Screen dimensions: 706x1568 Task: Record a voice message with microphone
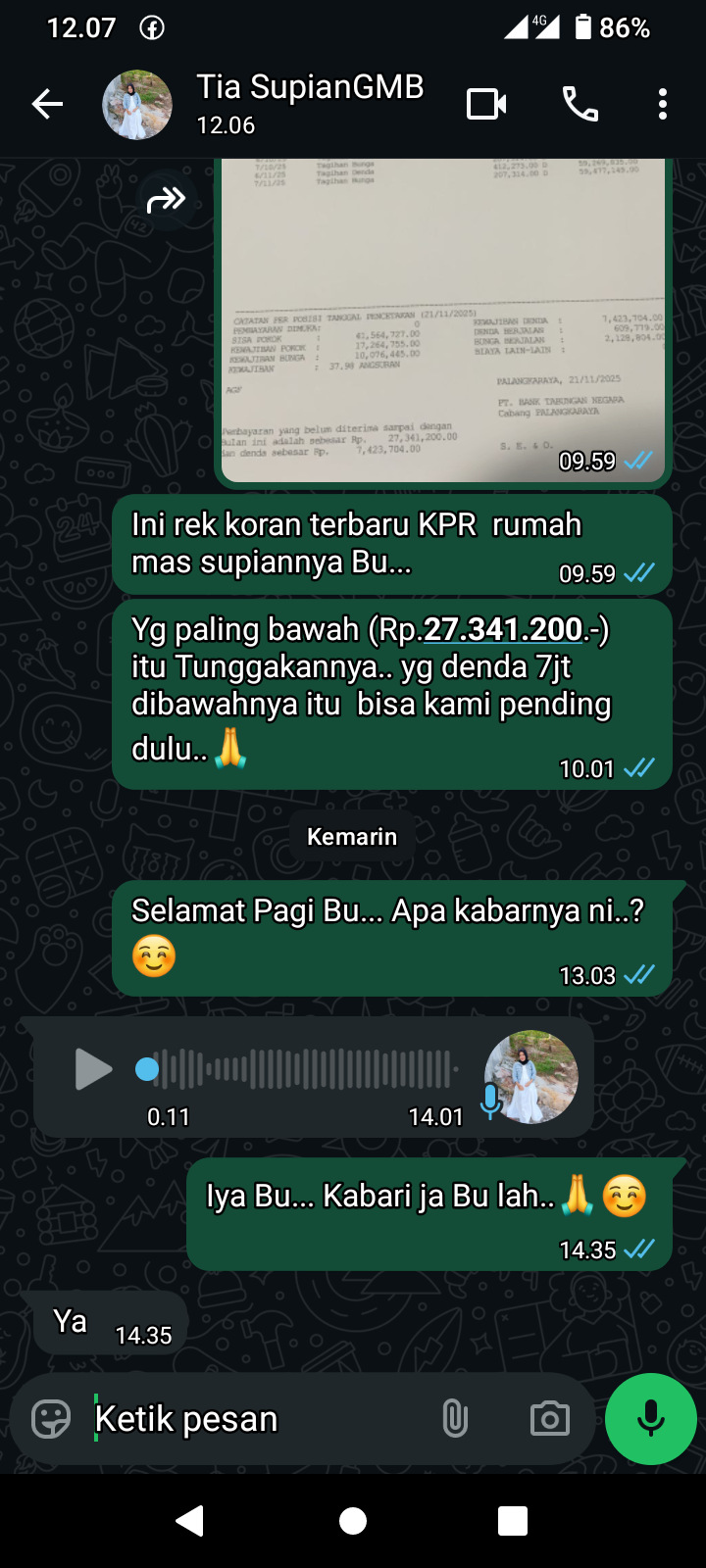pos(651,1419)
